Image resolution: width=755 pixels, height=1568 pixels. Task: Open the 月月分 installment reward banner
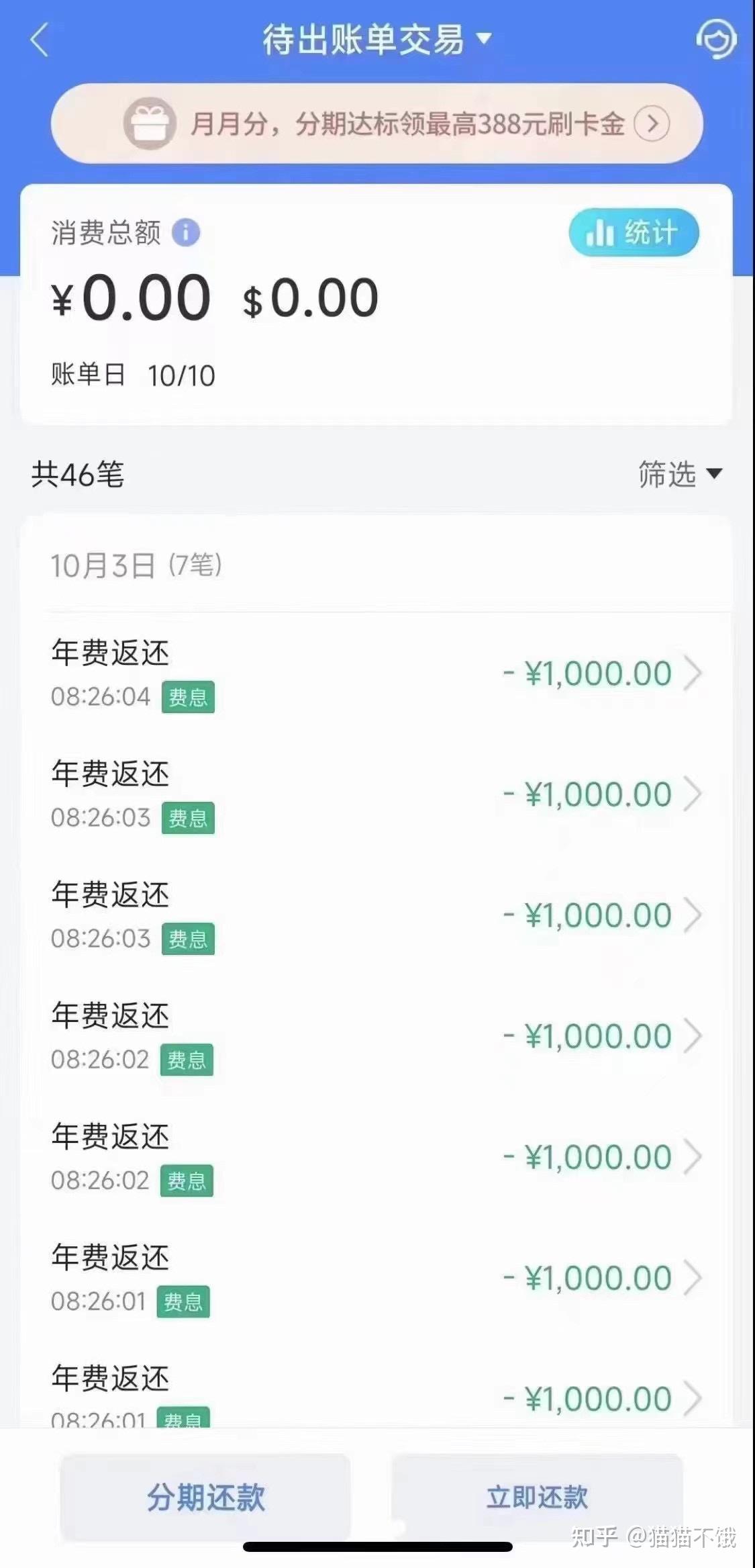click(x=376, y=124)
